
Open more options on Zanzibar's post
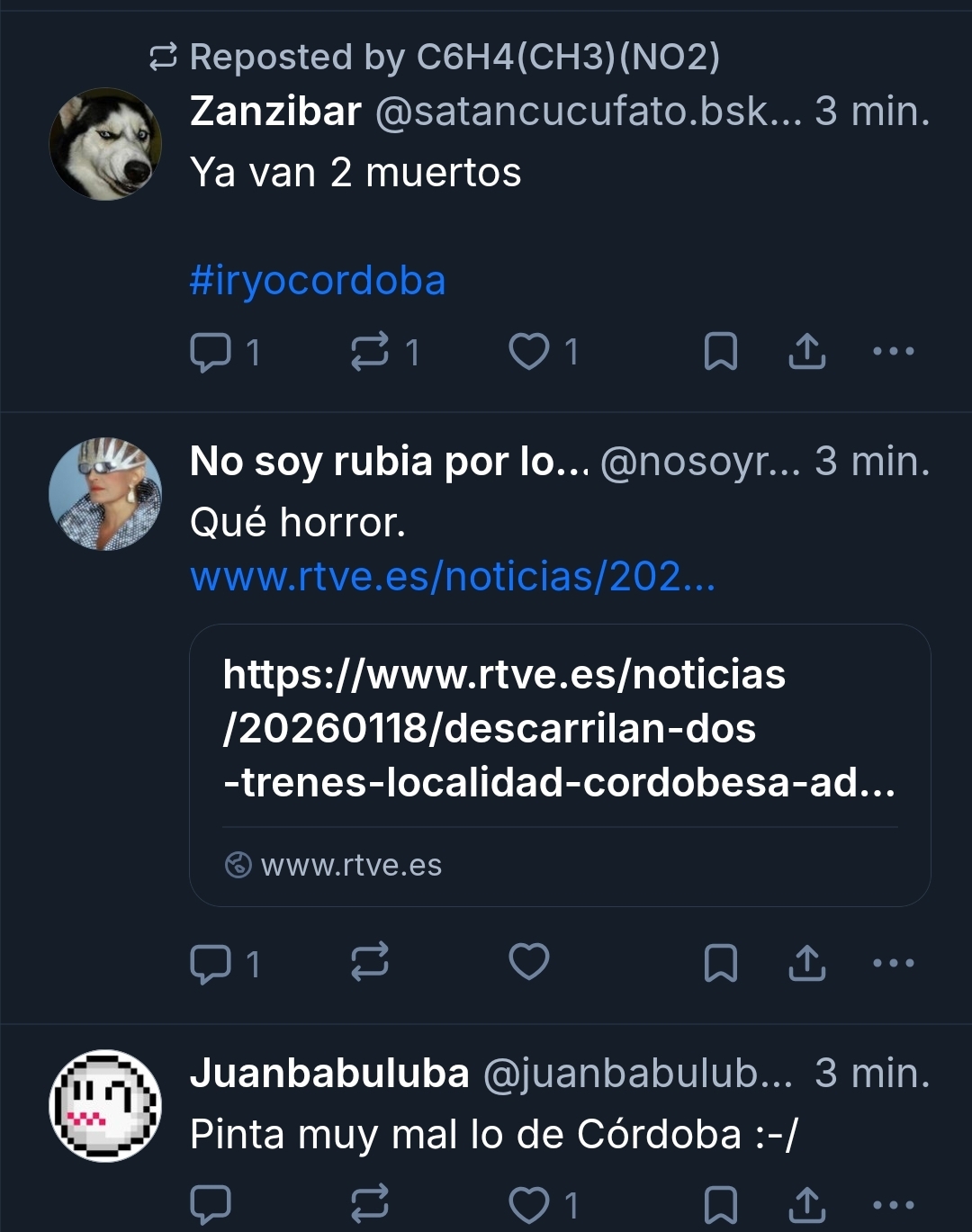894,352
